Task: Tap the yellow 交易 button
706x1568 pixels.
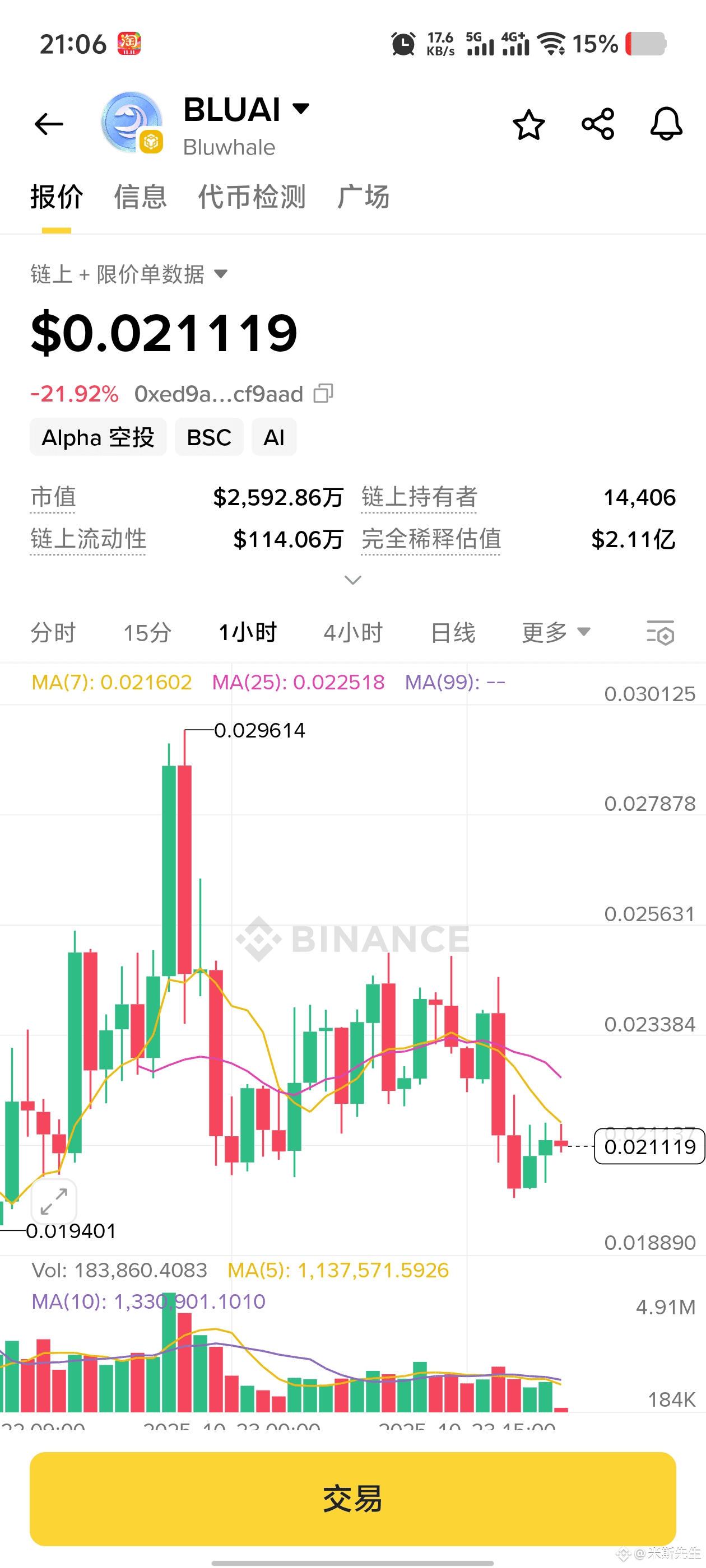Action: [352, 1498]
